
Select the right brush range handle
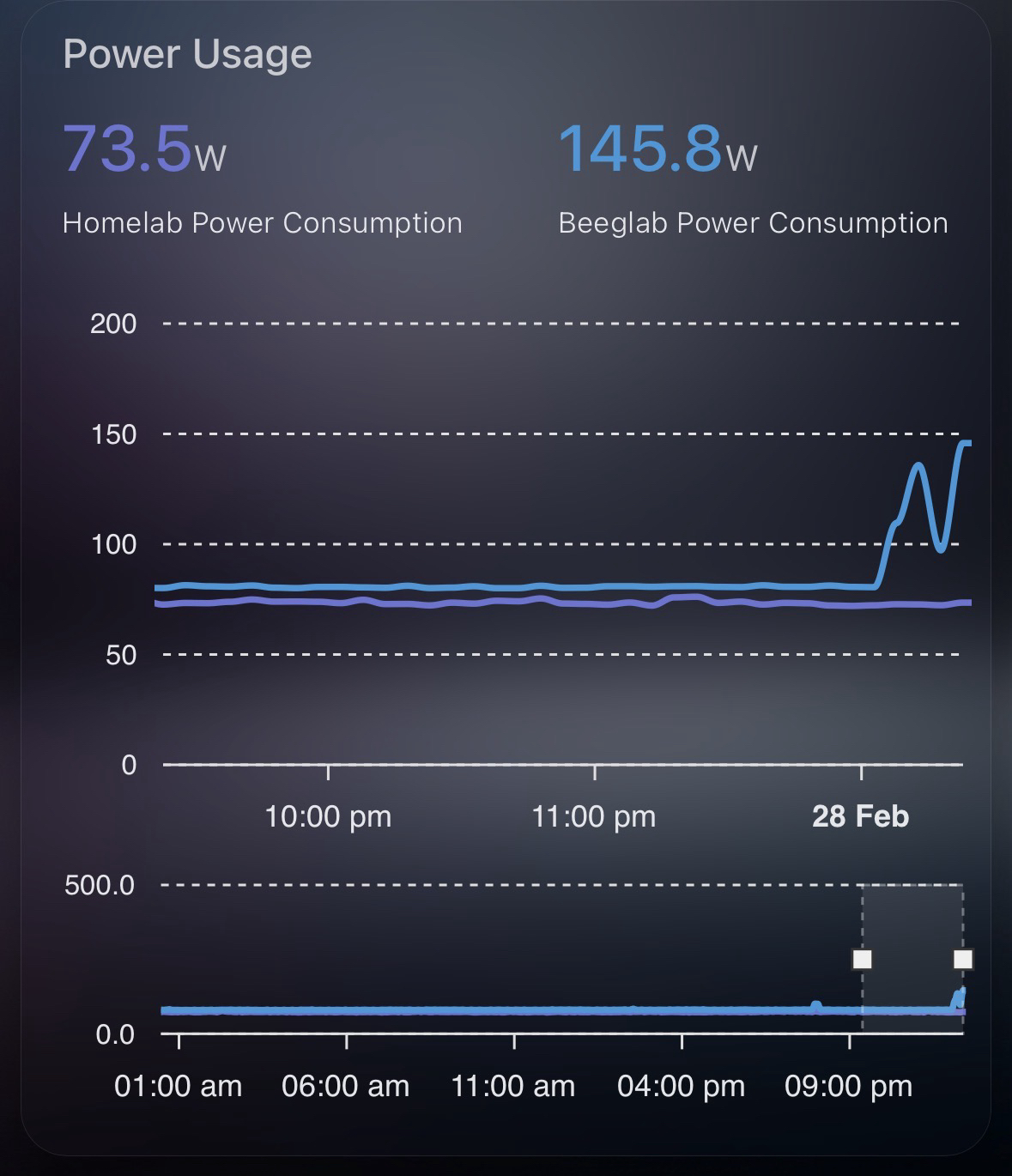(x=963, y=959)
